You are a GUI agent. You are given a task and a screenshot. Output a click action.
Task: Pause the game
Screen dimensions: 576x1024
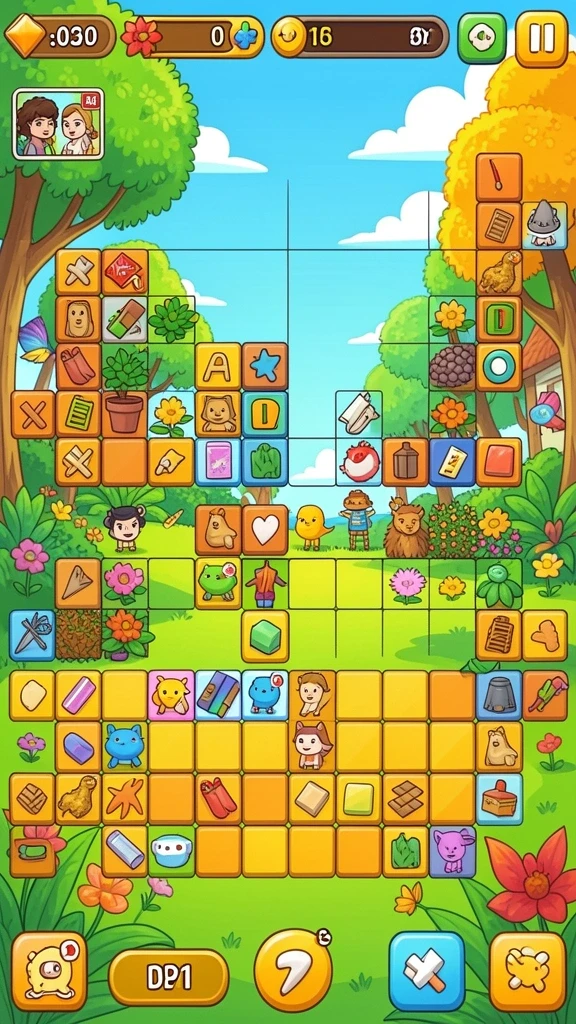click(541, 39)
